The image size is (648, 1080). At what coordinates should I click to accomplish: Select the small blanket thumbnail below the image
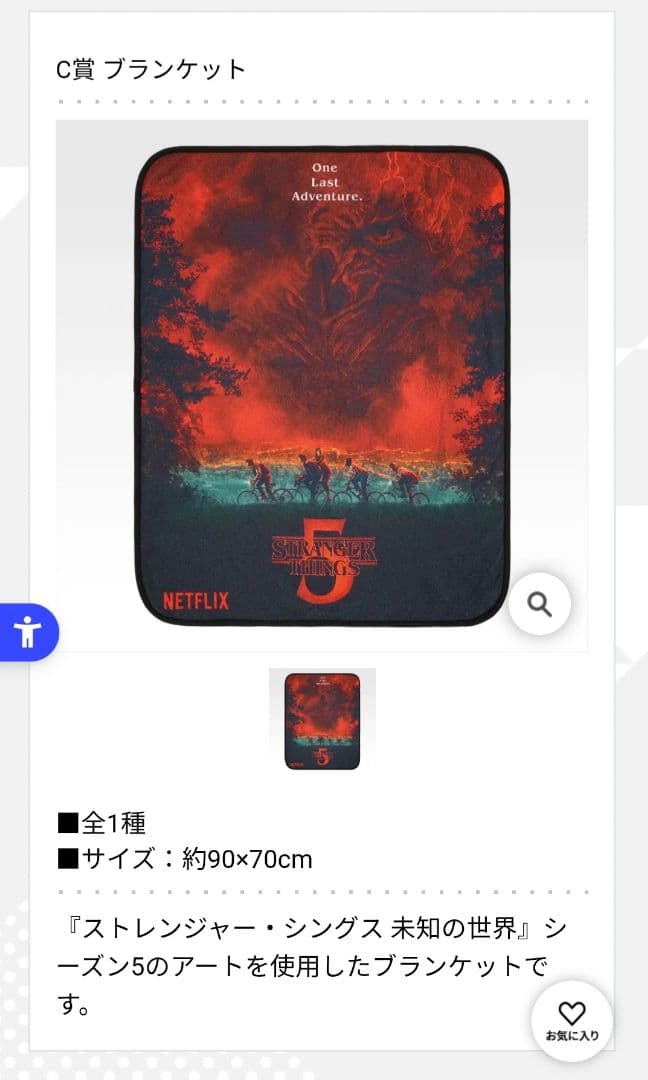point(322,720)
